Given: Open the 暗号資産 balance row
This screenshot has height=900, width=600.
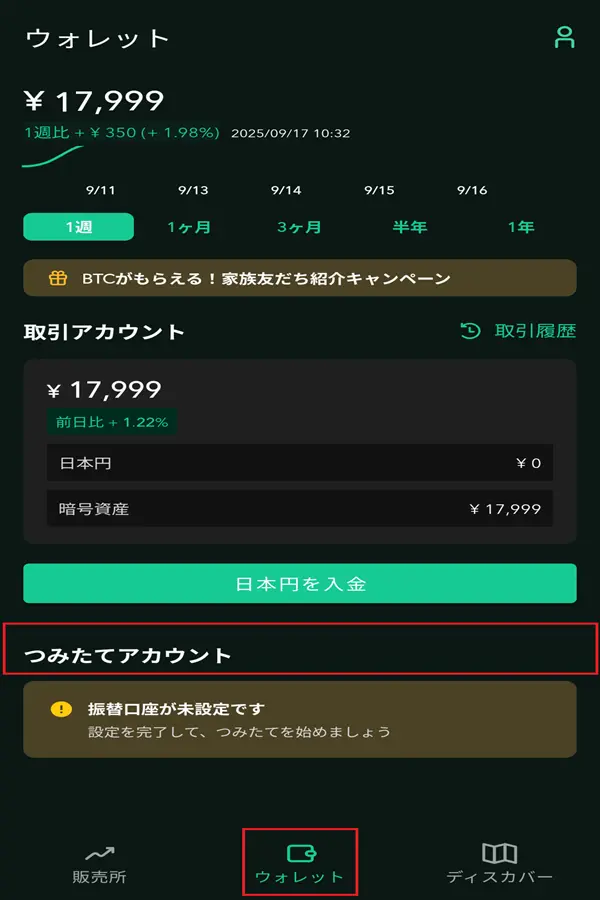Looking at the screenshot, I should click(300, 509).
